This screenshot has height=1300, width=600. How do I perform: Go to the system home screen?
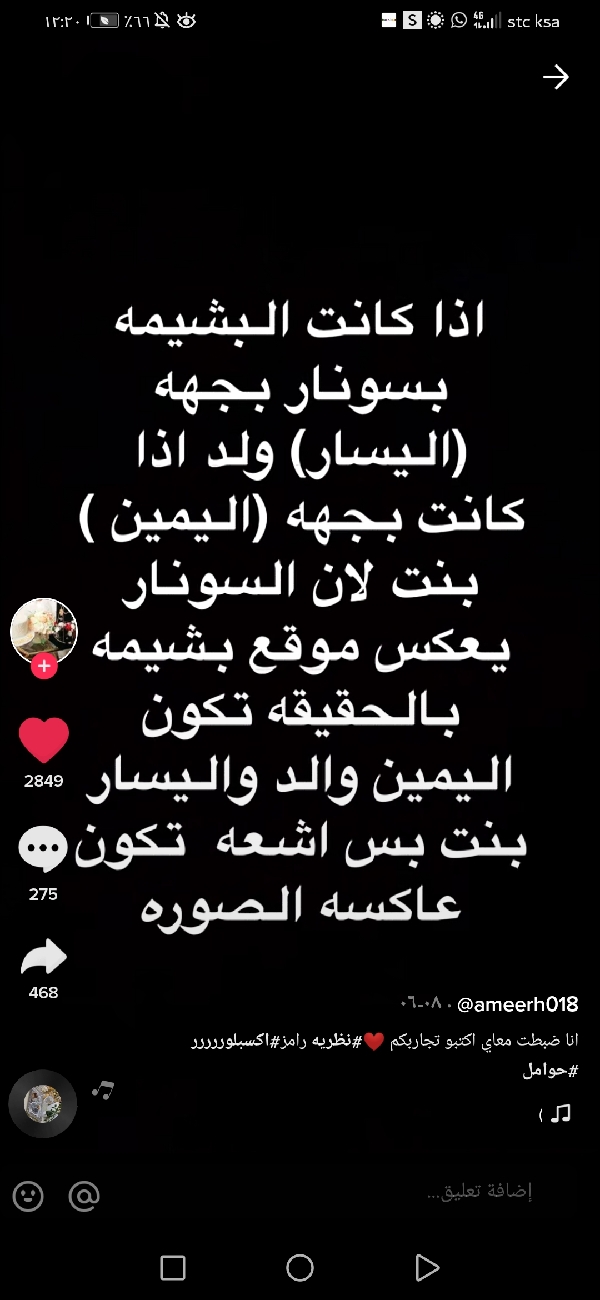coord(300,1268)
